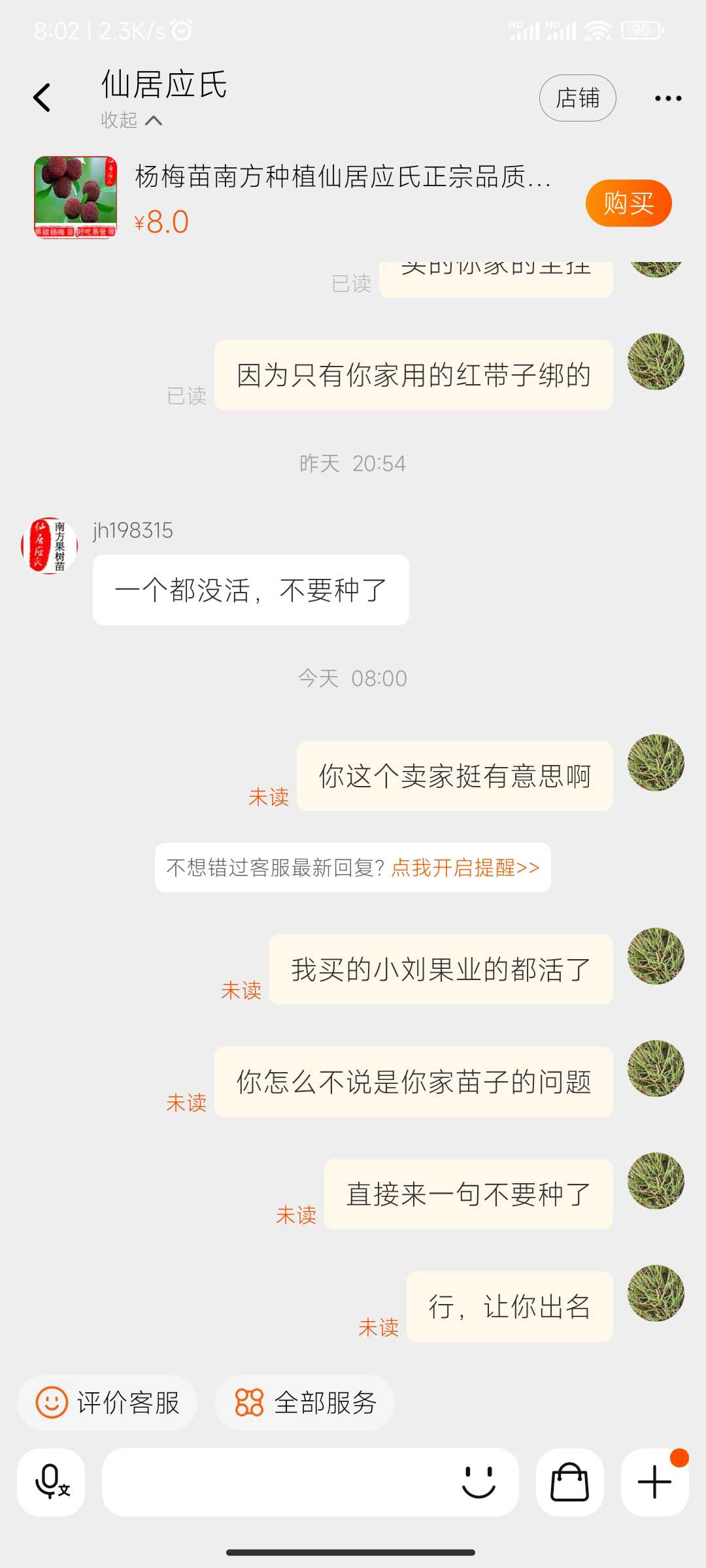Viewport: 706px width, 1568px height.
Task: Rate service via 评价客服
Action: tap(107, 1403)
